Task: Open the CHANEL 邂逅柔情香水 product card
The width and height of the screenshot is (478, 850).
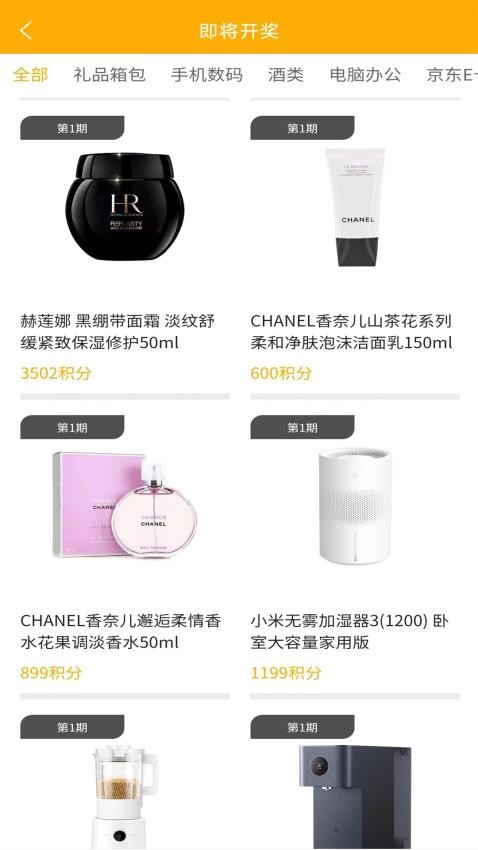Action: [125, 548]
